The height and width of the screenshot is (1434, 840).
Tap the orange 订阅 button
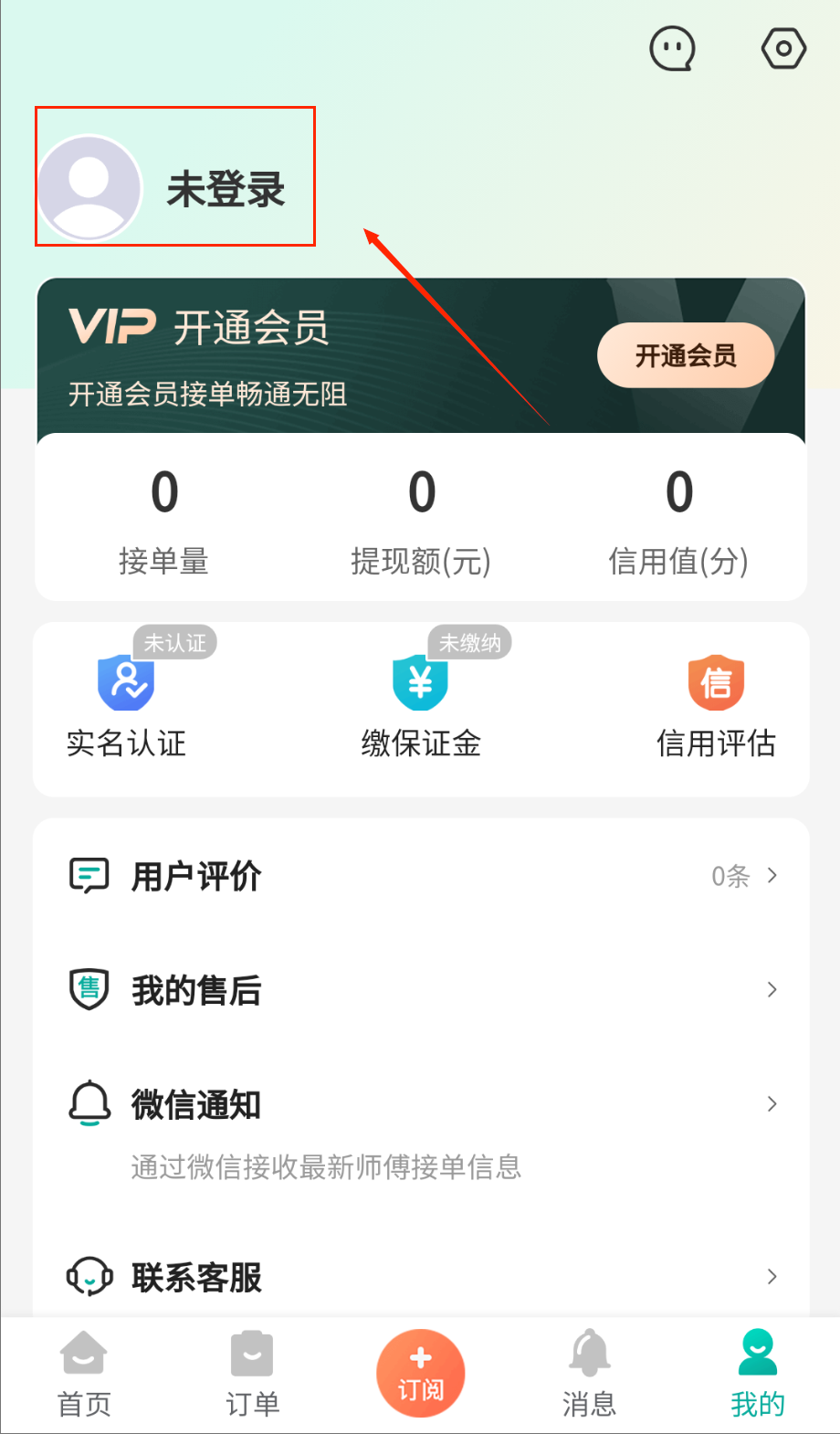[x=421, y=1373]
